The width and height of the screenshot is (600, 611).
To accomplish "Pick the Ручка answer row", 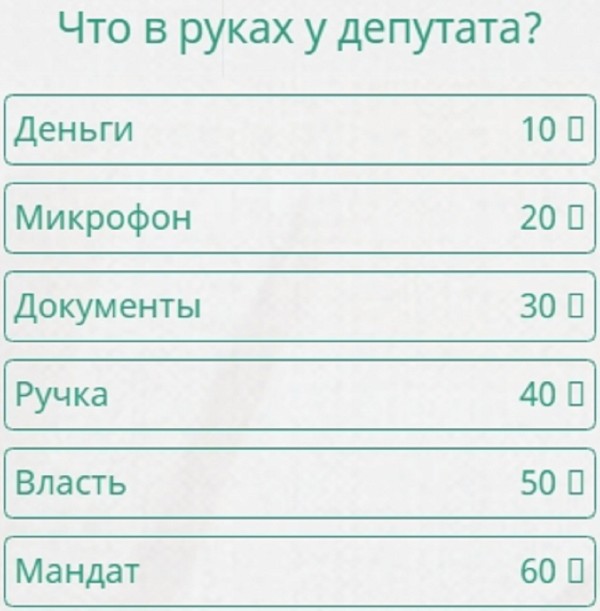I will pyautogui.click(x=300, y=395).
